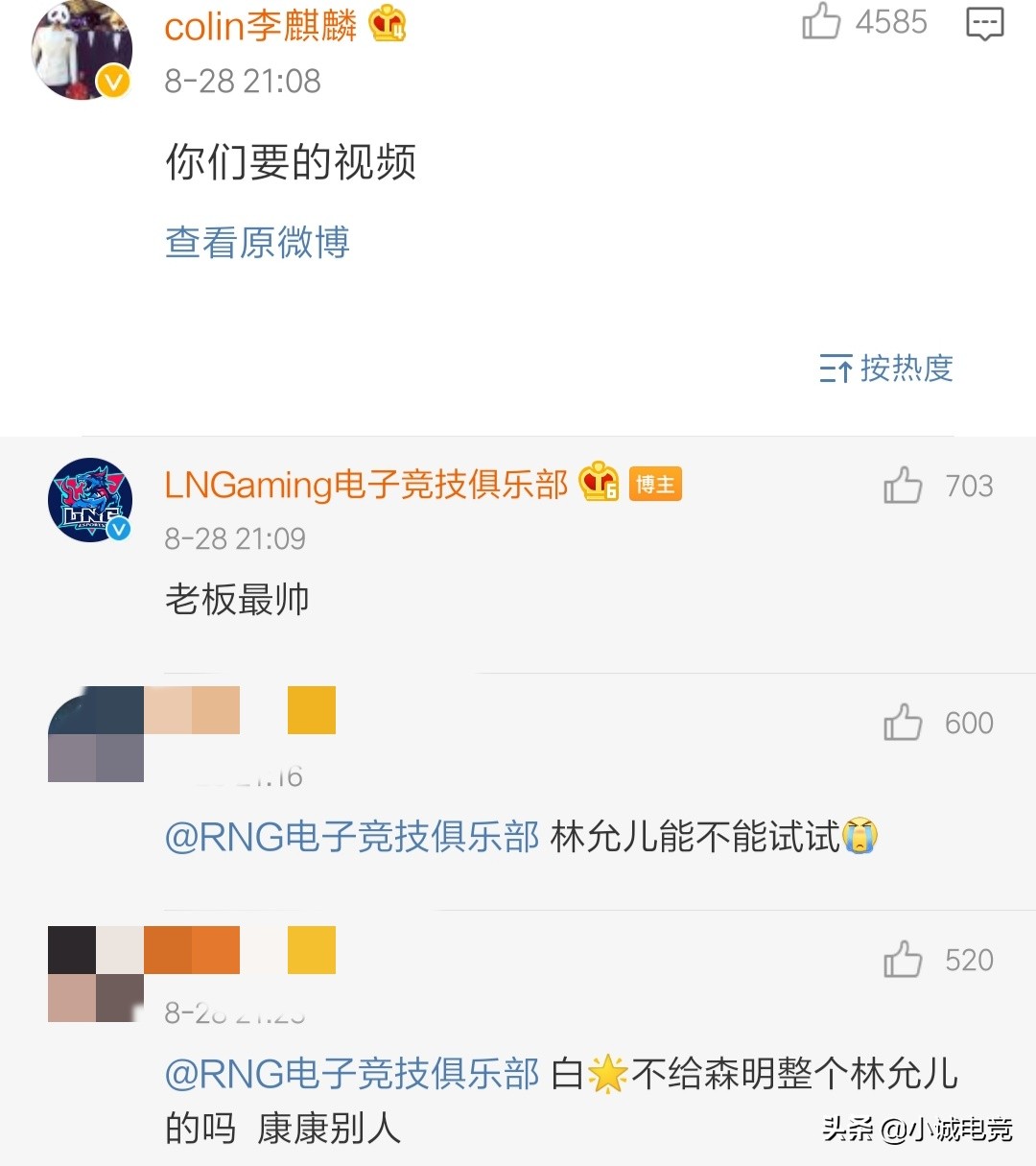
Task: Open @RNG电子竞技俱乐部 mention in 林允儿能不能试试 comment
Action: click(352, 837)
